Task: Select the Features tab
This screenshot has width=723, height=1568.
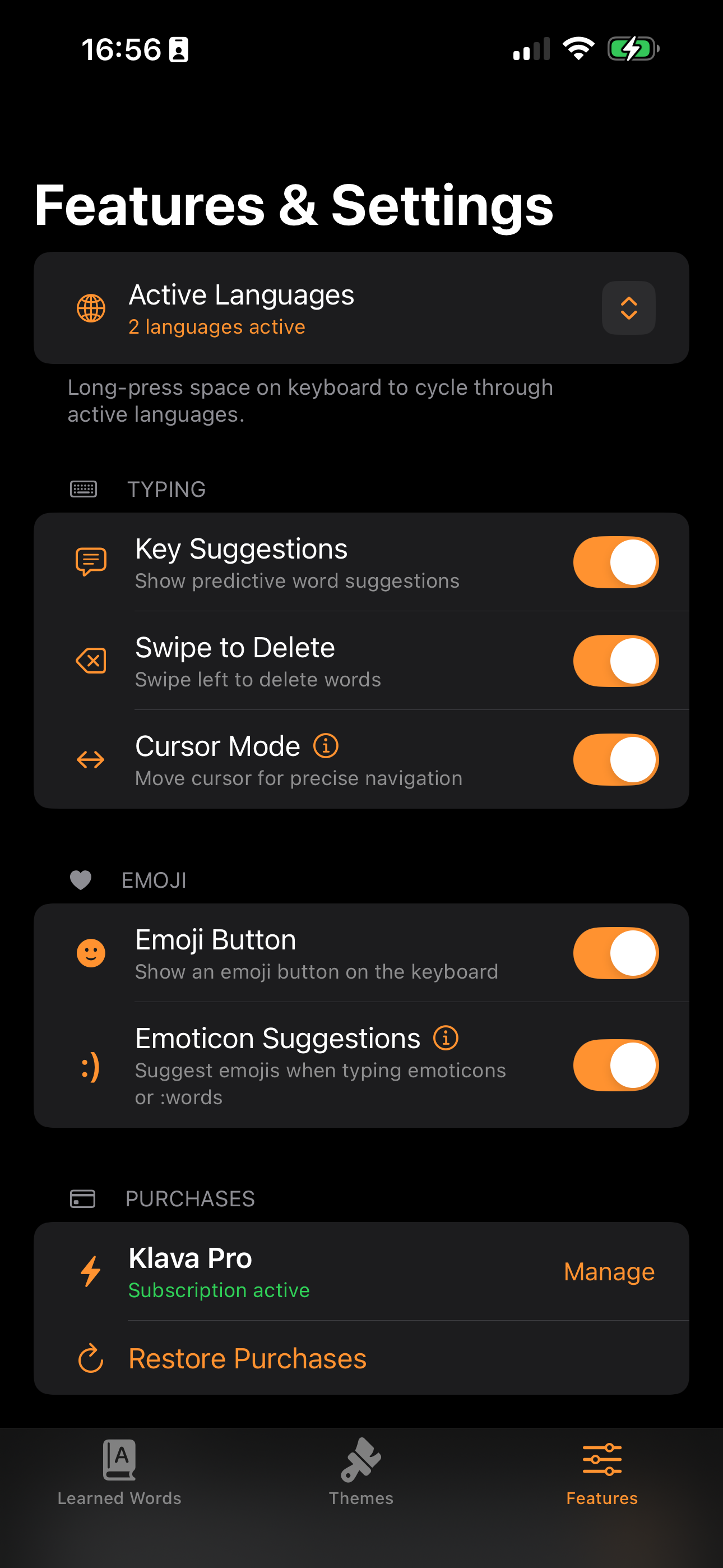Action: pos(602,1472)
